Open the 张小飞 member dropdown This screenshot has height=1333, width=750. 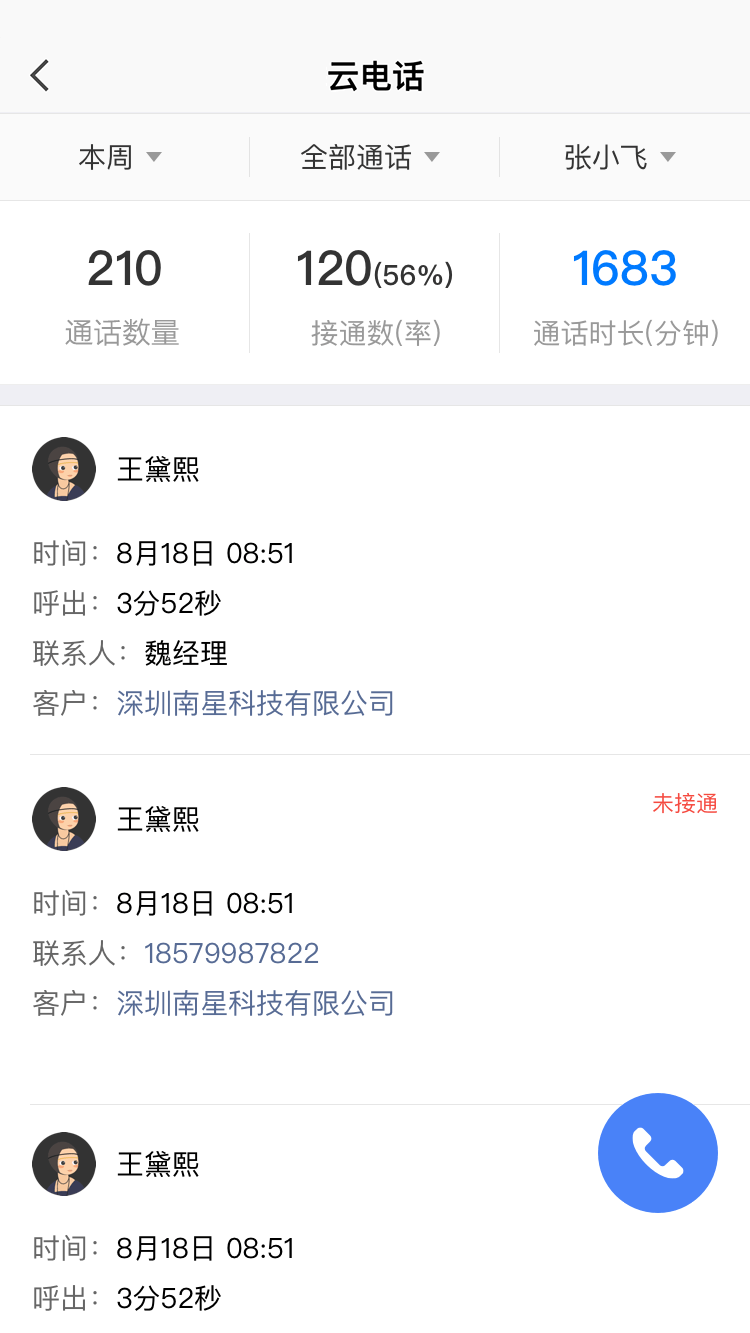(x=621, y=157)
